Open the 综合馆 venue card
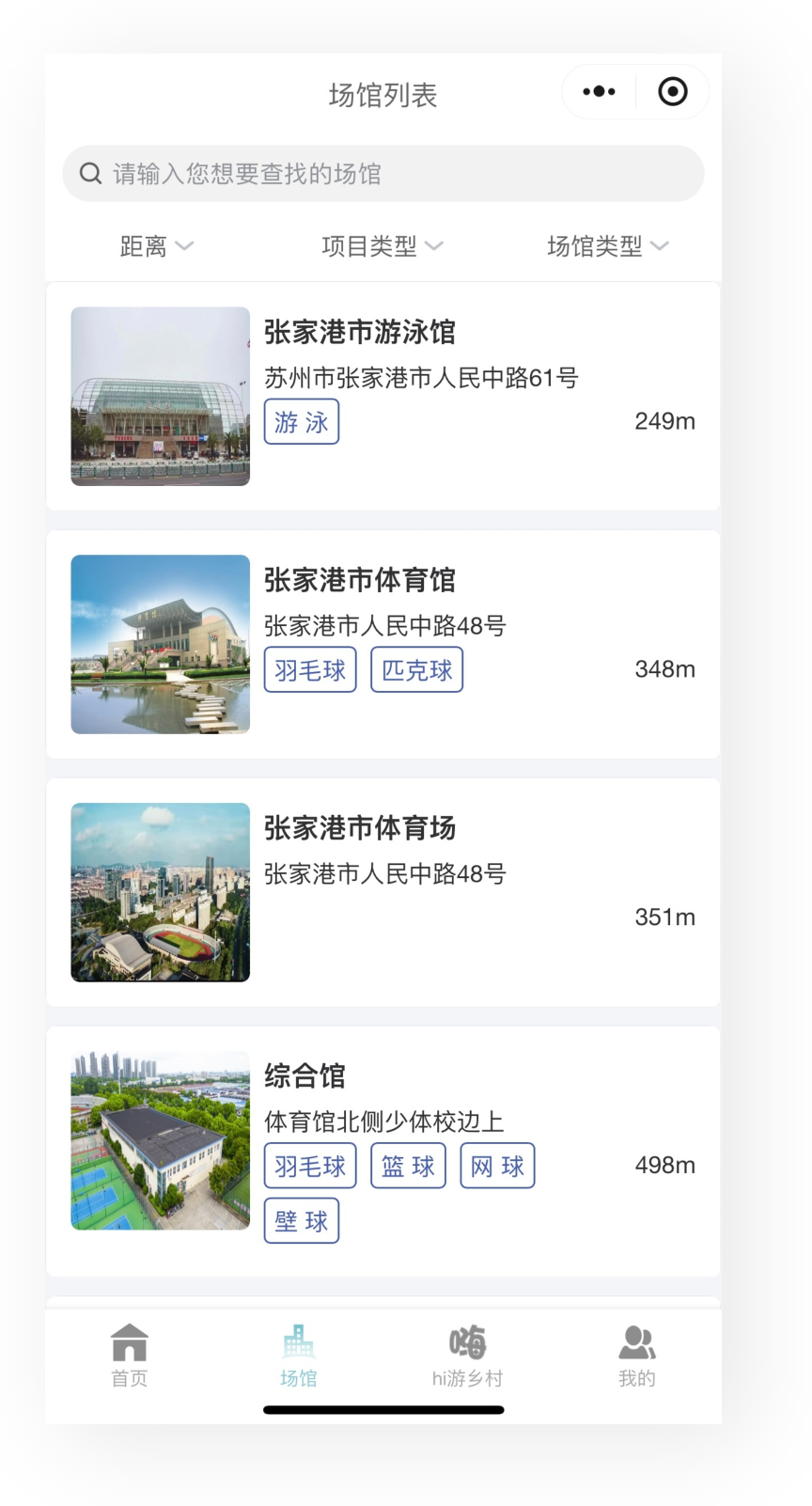 click(x=383, y=1150)
